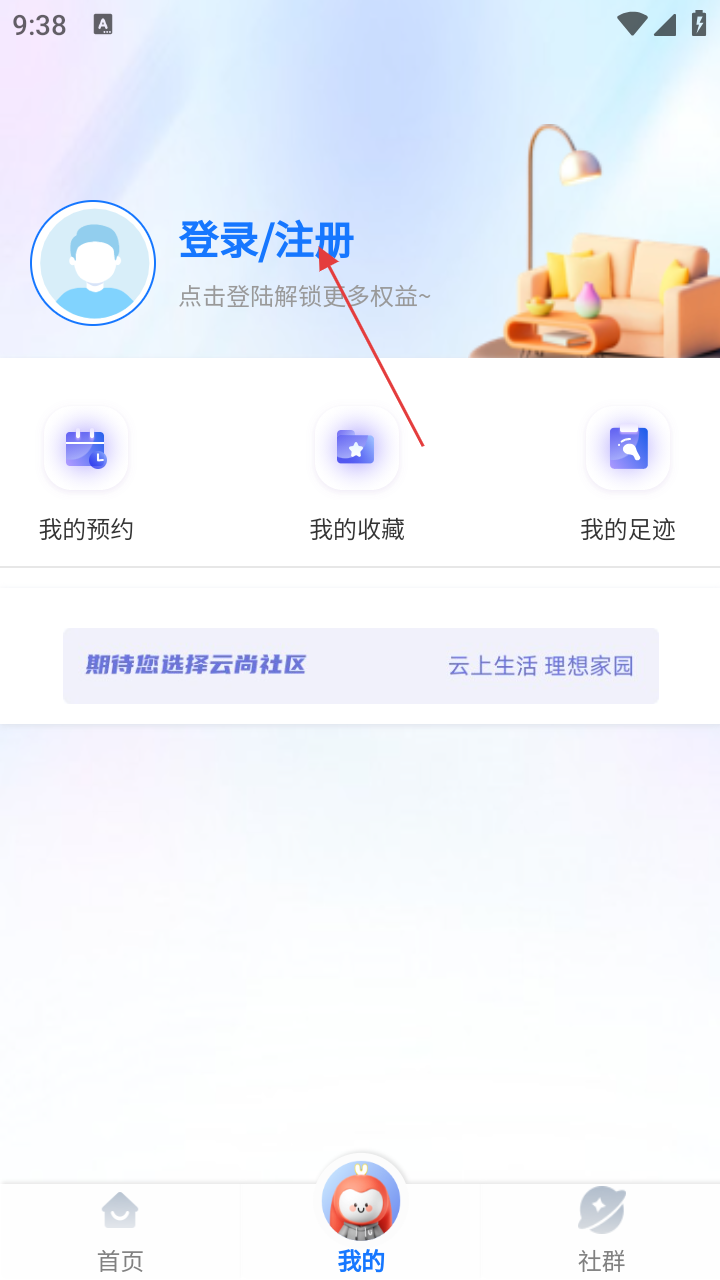Image resolution: width=720 pixels, height=1280 pixels.
Task: Tap the 期待您选择云尚社区 banner
Action: coord(360,666)
